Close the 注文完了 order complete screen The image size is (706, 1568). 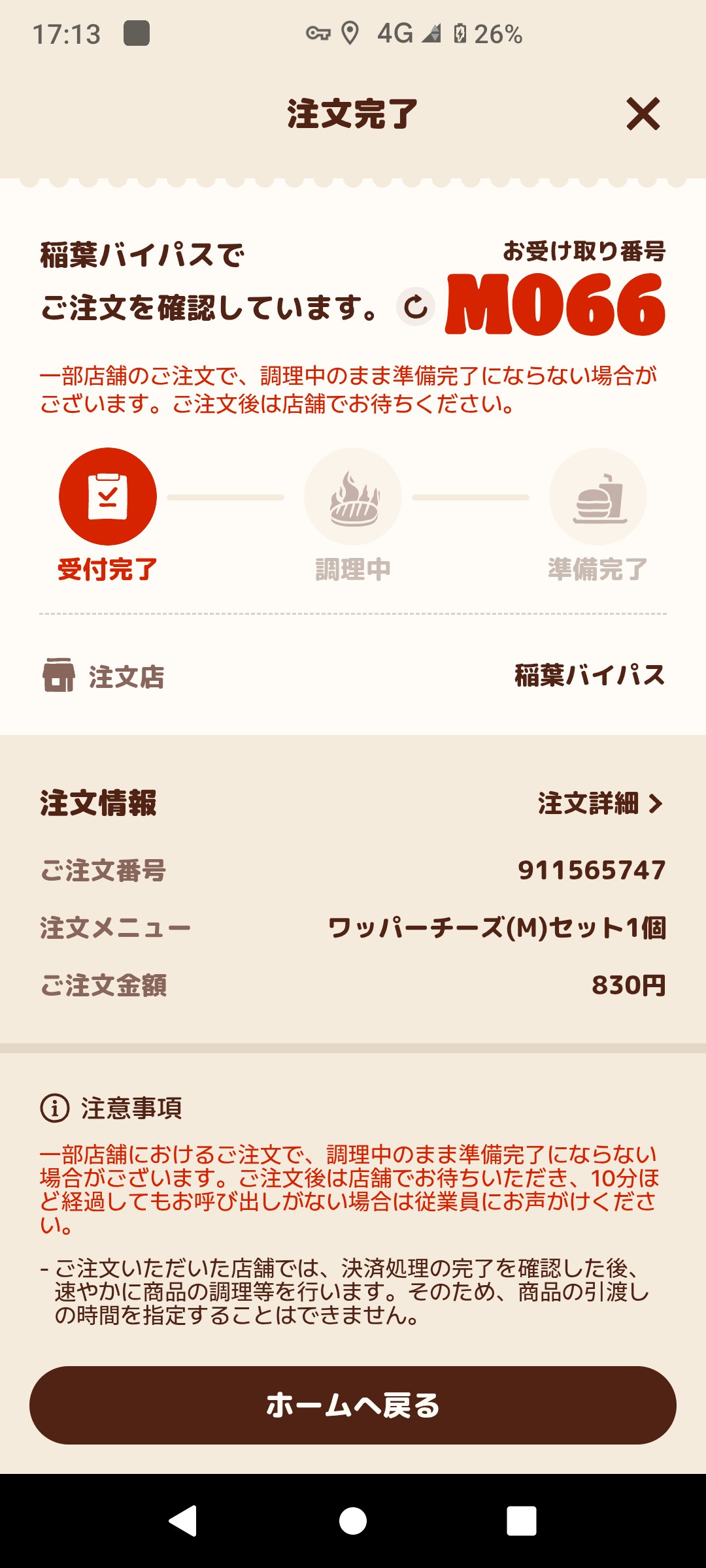pos(643,114)
